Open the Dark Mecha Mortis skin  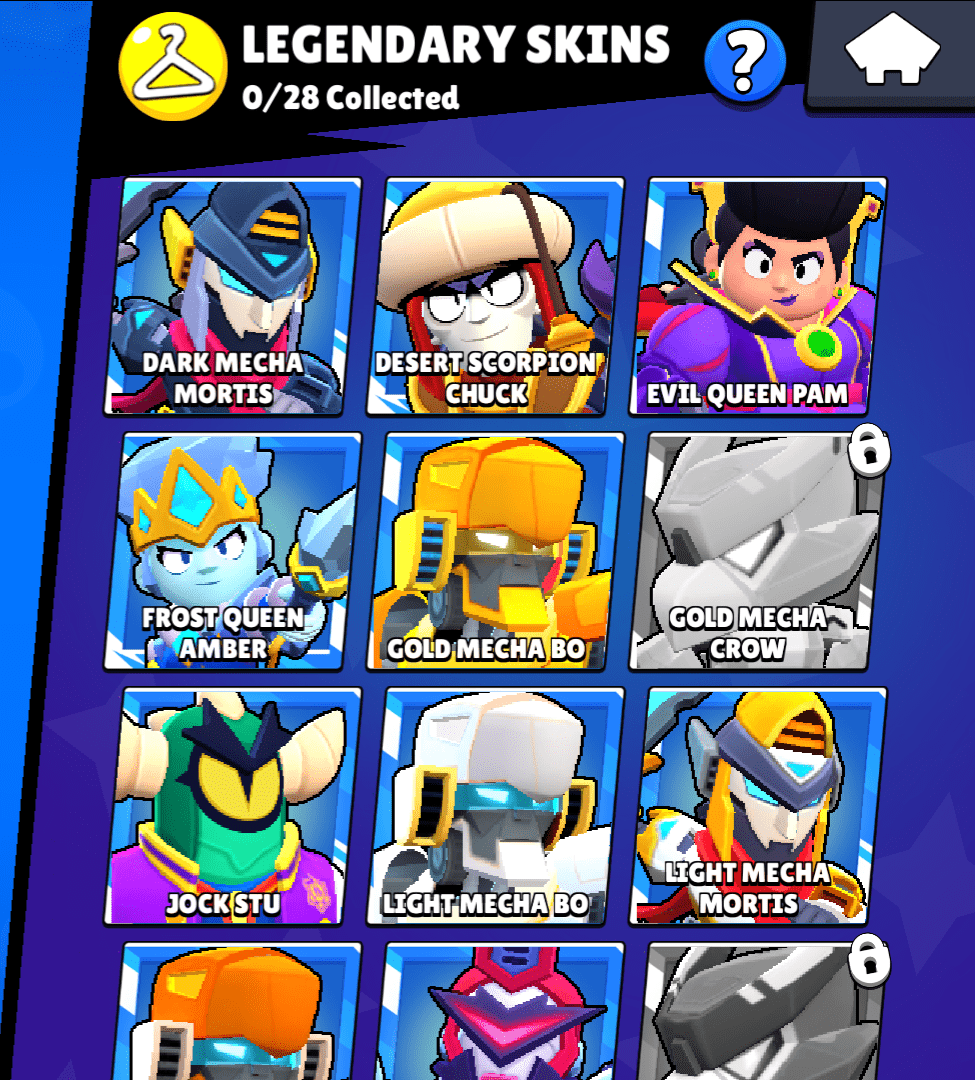click(232, 295)
